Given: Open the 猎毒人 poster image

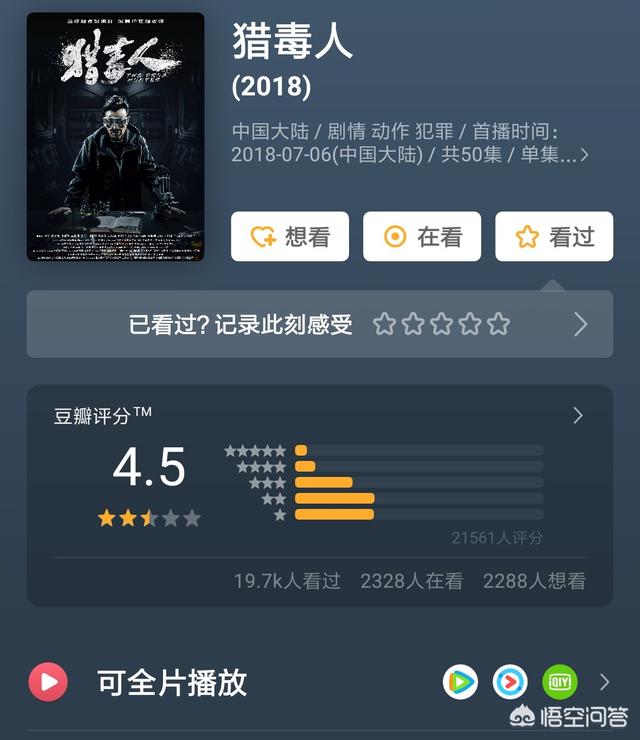Looking at the screenshot, I should [115, 137].
